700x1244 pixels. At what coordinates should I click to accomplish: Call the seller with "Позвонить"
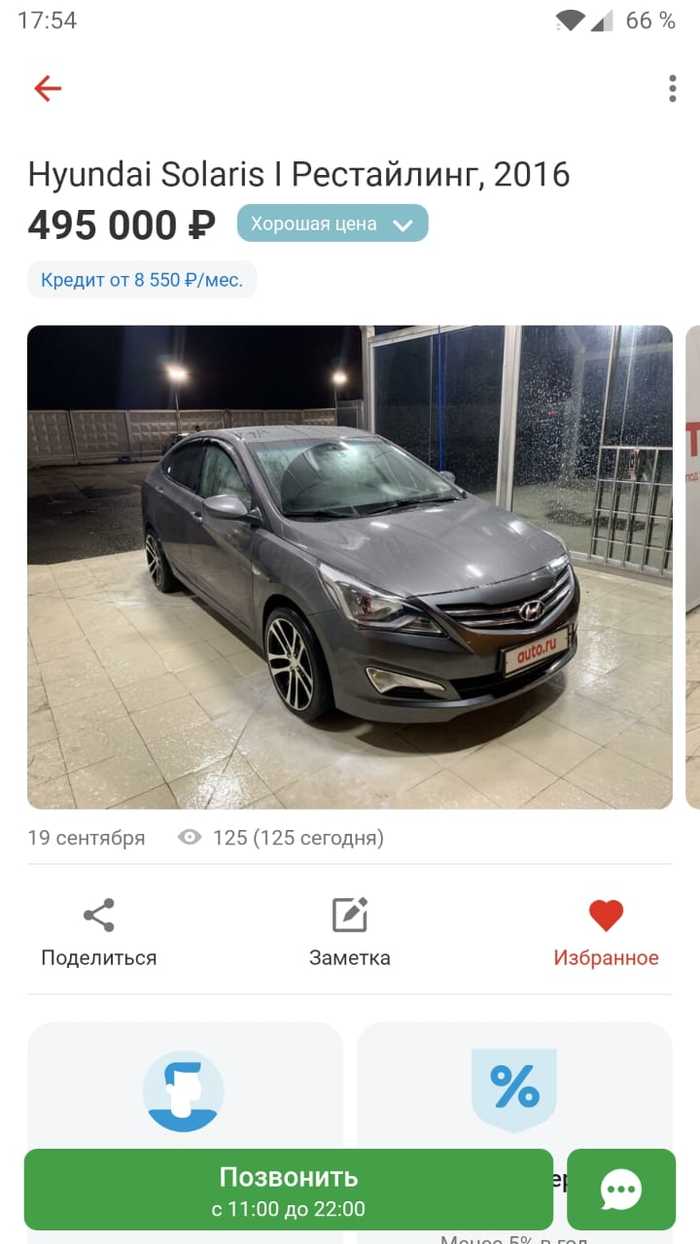pos(288,1190)
